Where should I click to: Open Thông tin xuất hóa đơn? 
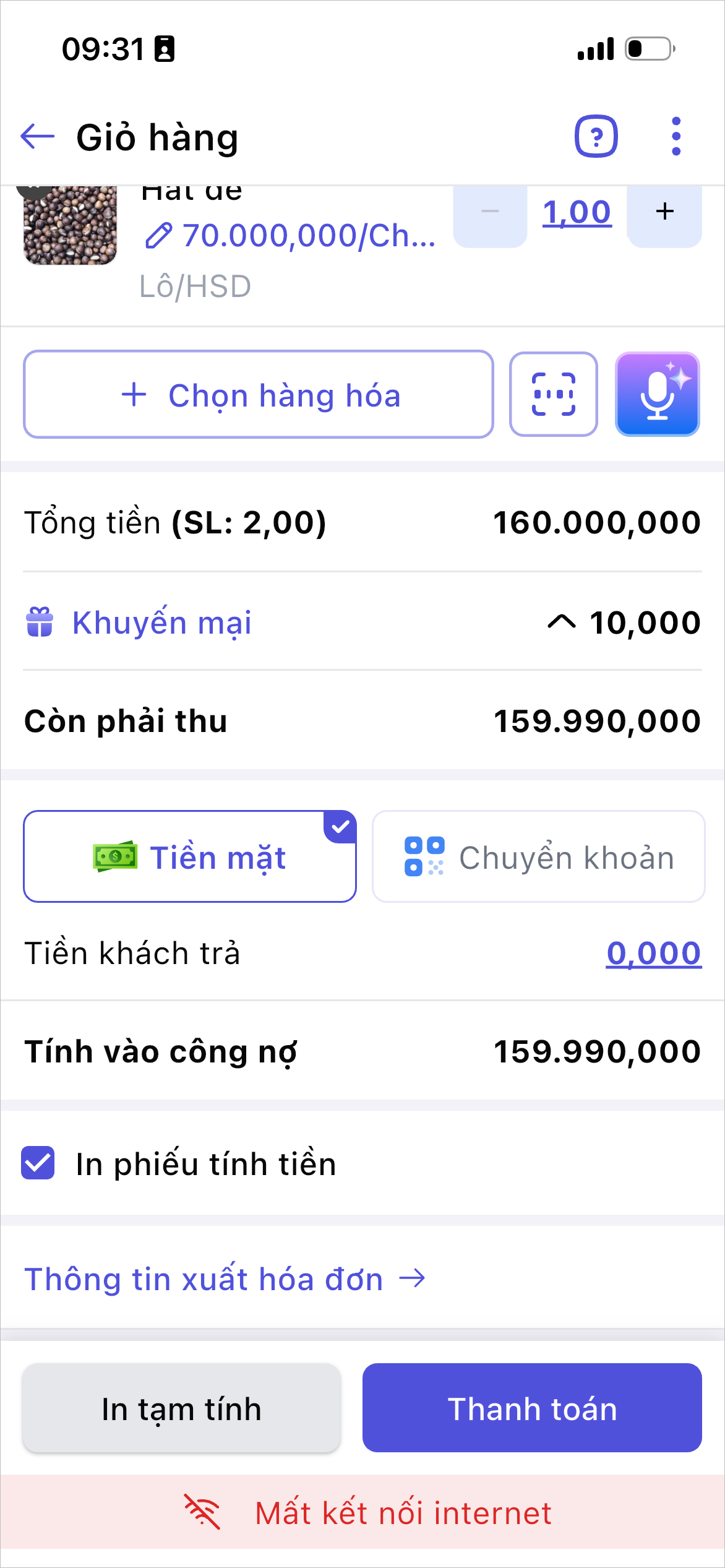click(x=224, y=1279)
